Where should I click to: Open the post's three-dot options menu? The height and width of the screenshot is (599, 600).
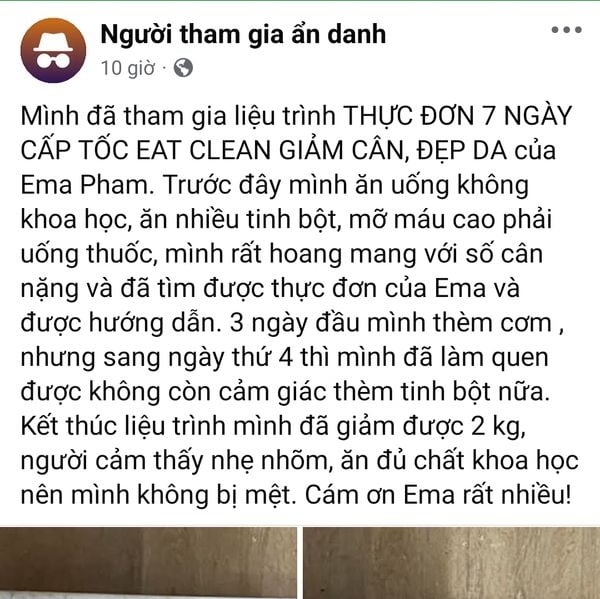tap(566, 30)
